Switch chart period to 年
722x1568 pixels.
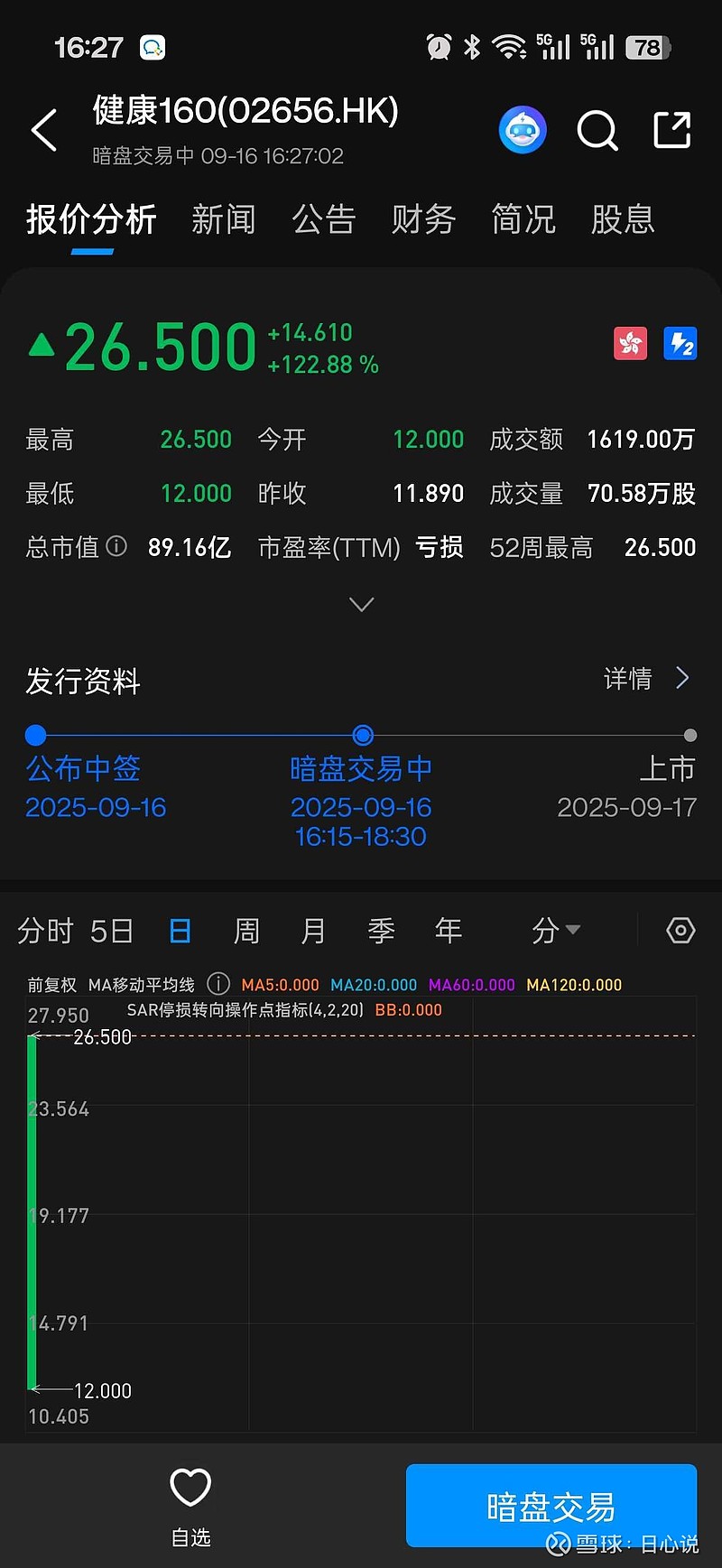(x=449, y=930)
